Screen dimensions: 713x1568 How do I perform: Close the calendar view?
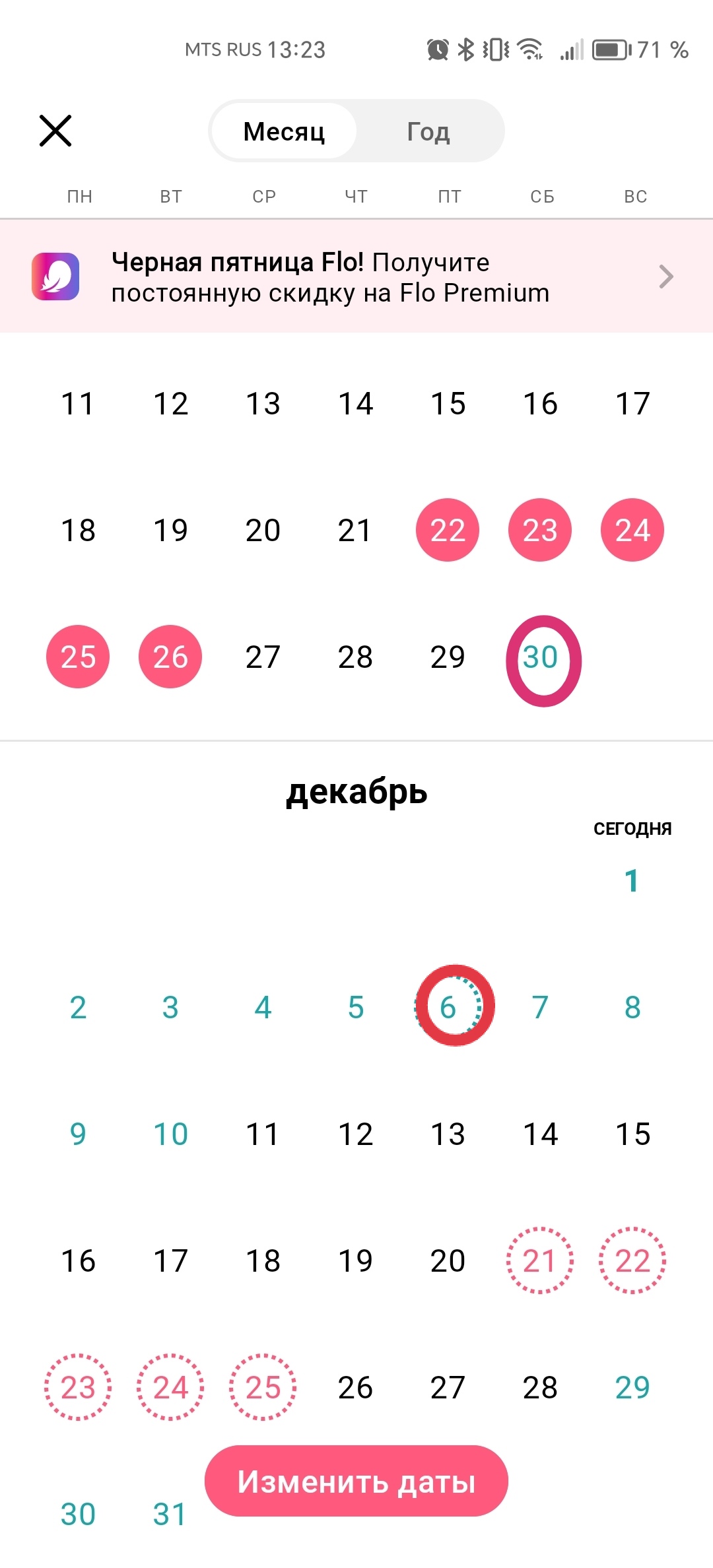55,131
